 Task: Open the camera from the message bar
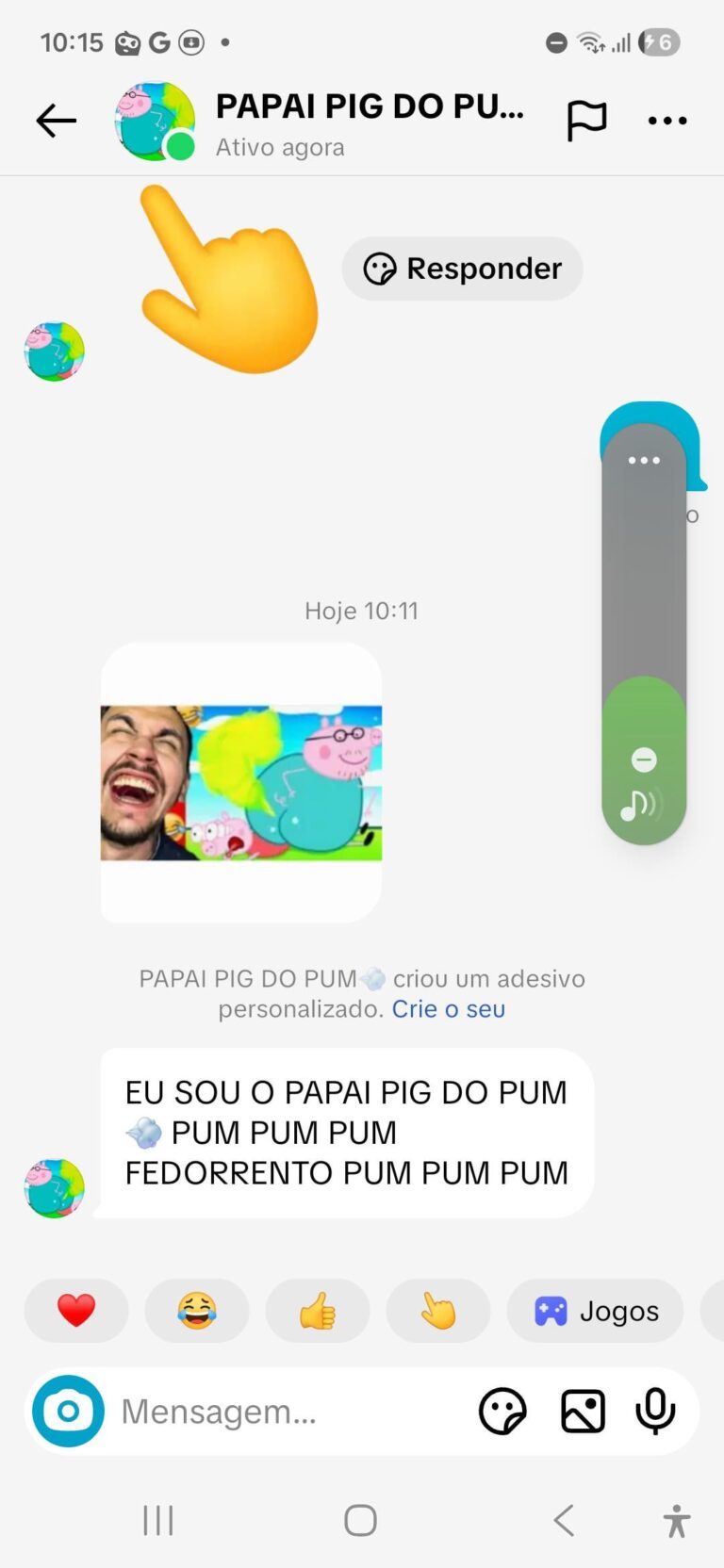point(68,1411)
